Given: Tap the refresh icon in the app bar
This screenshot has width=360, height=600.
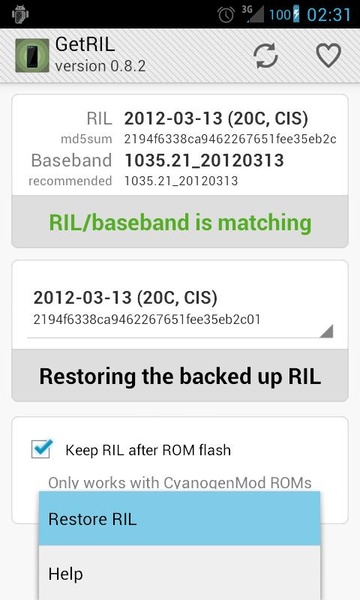Looking at the screenshot, I should pos(266,56).
